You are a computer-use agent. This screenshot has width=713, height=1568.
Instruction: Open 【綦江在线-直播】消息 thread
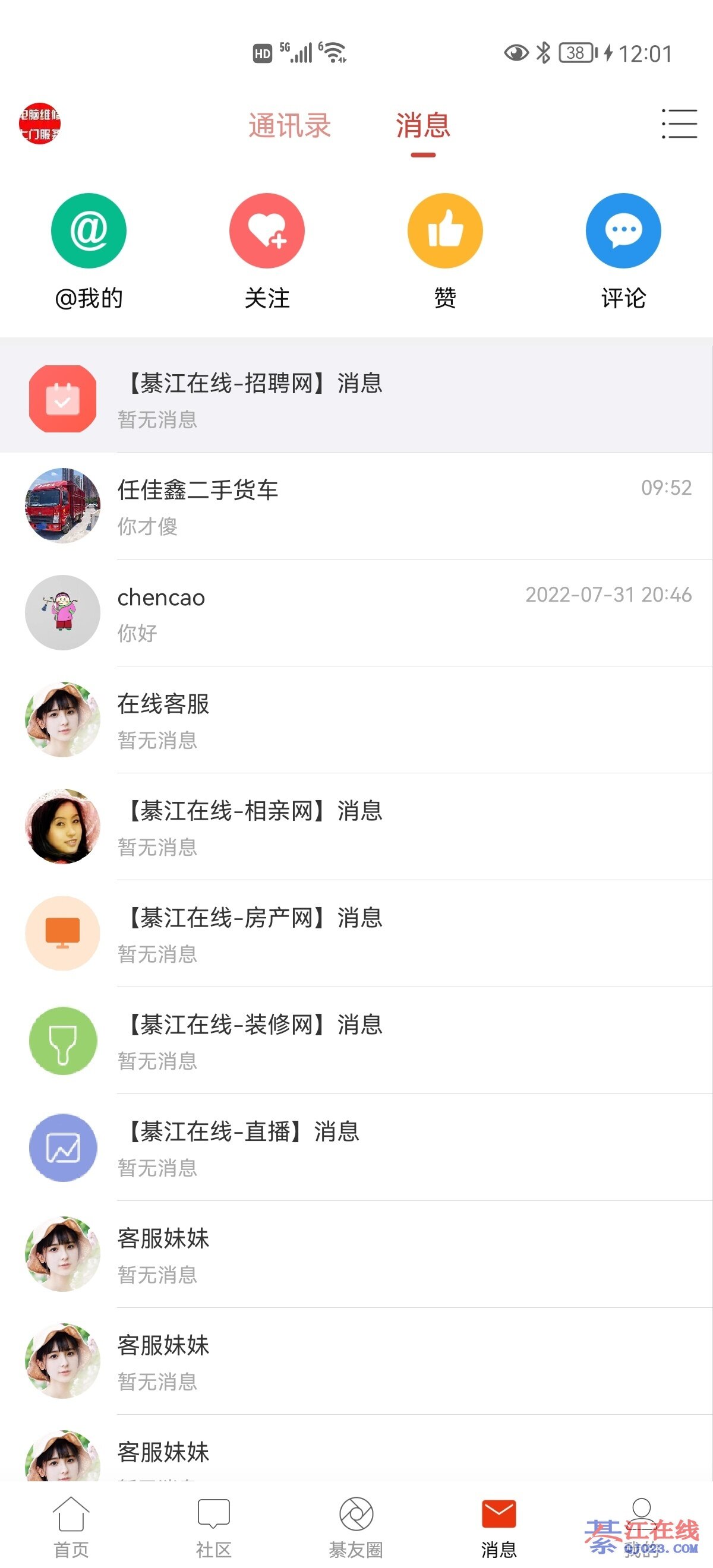coord(356,1147)
